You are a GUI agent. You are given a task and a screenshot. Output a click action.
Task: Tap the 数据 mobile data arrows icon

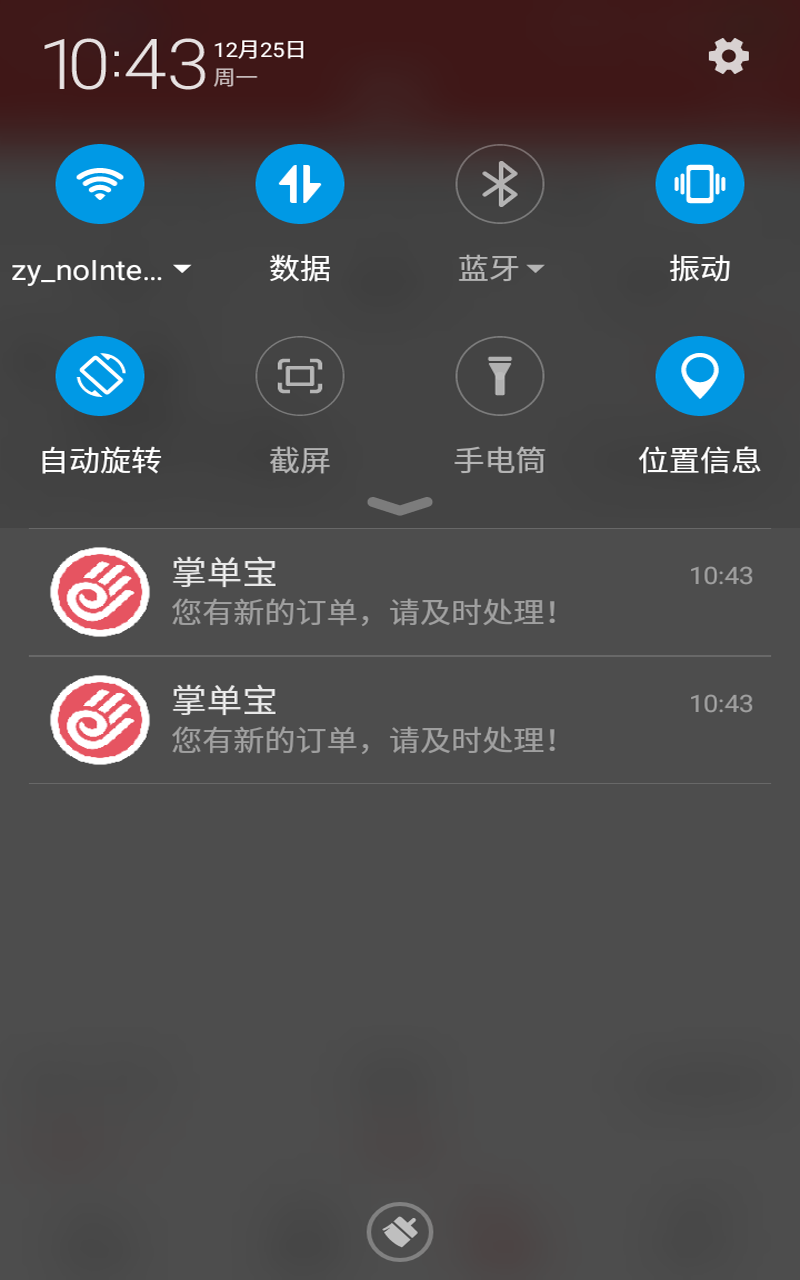(x=300, y=184)
